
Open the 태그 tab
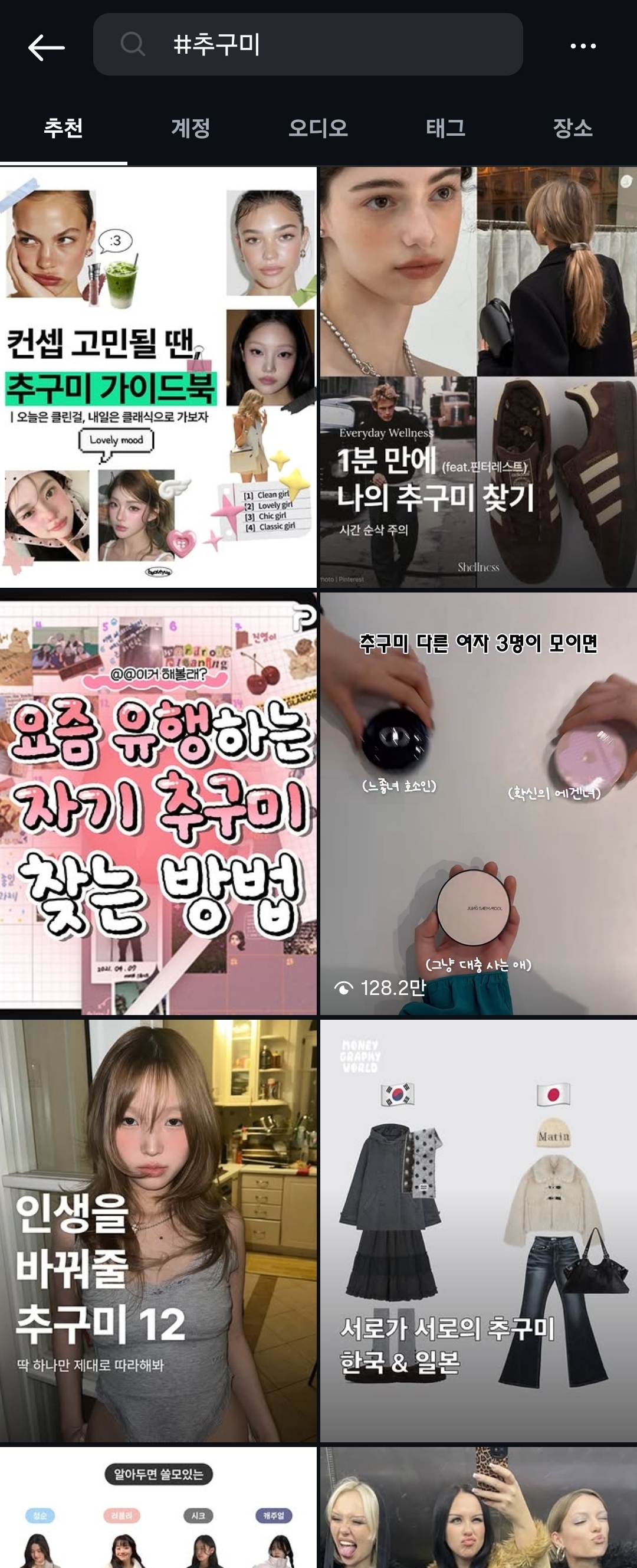click(x=445, y=129)
